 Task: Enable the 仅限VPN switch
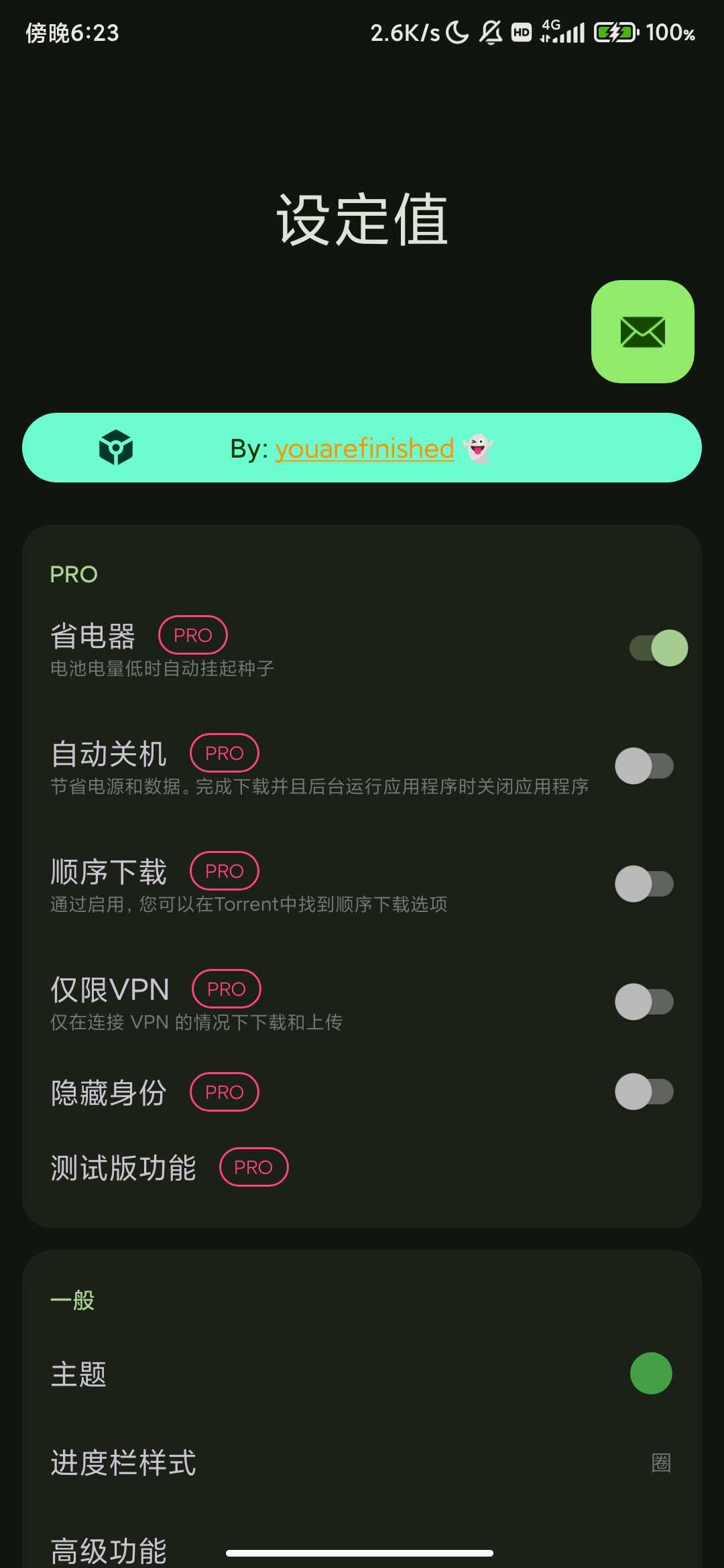click(x=644, y=1002)
